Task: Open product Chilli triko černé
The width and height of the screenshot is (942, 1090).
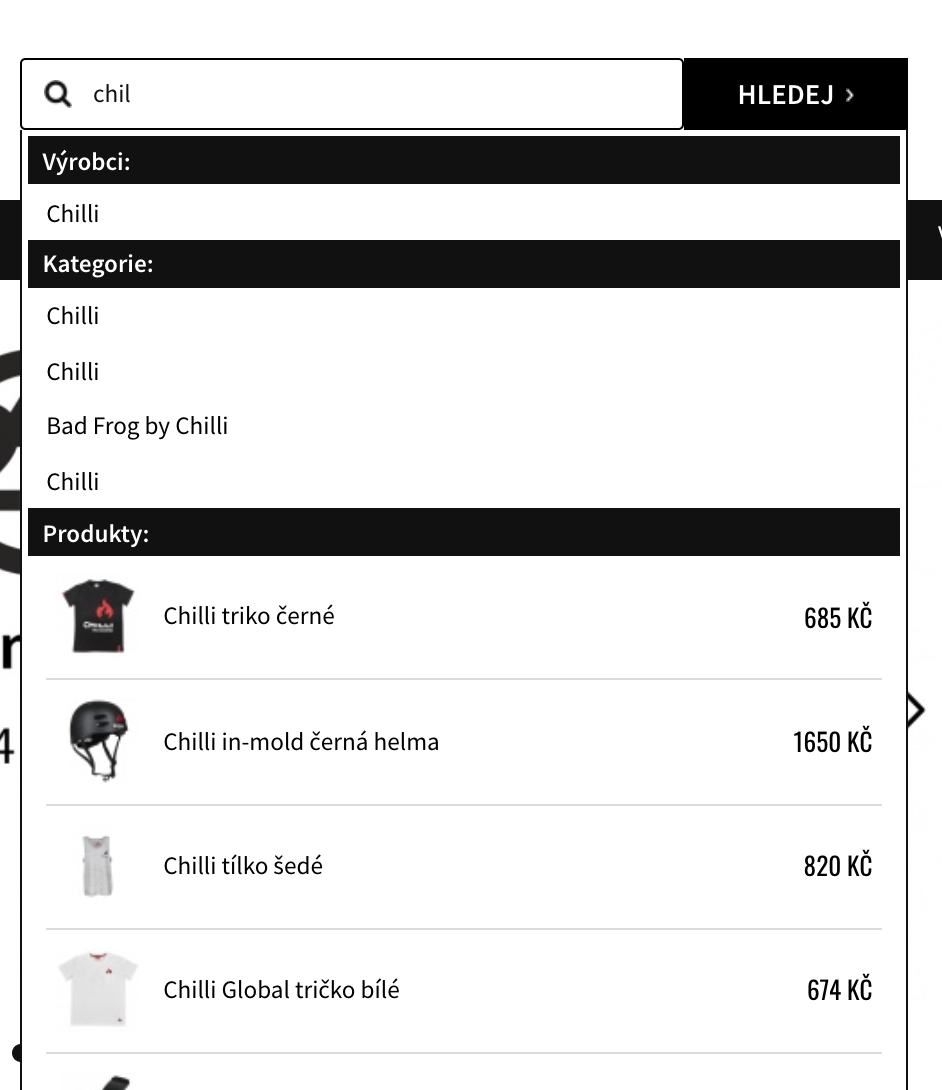Action: (x=249, y=616)
